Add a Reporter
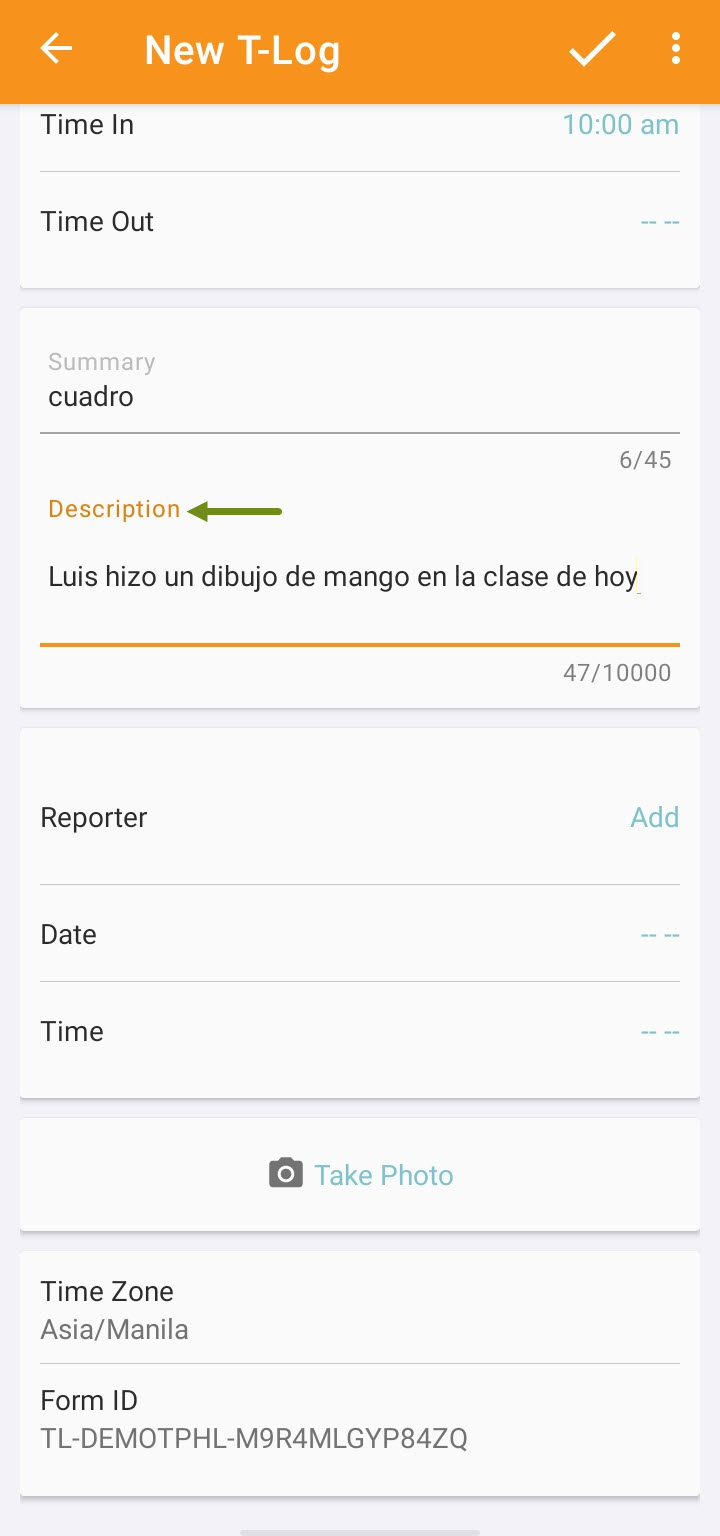 pos(654,818)
